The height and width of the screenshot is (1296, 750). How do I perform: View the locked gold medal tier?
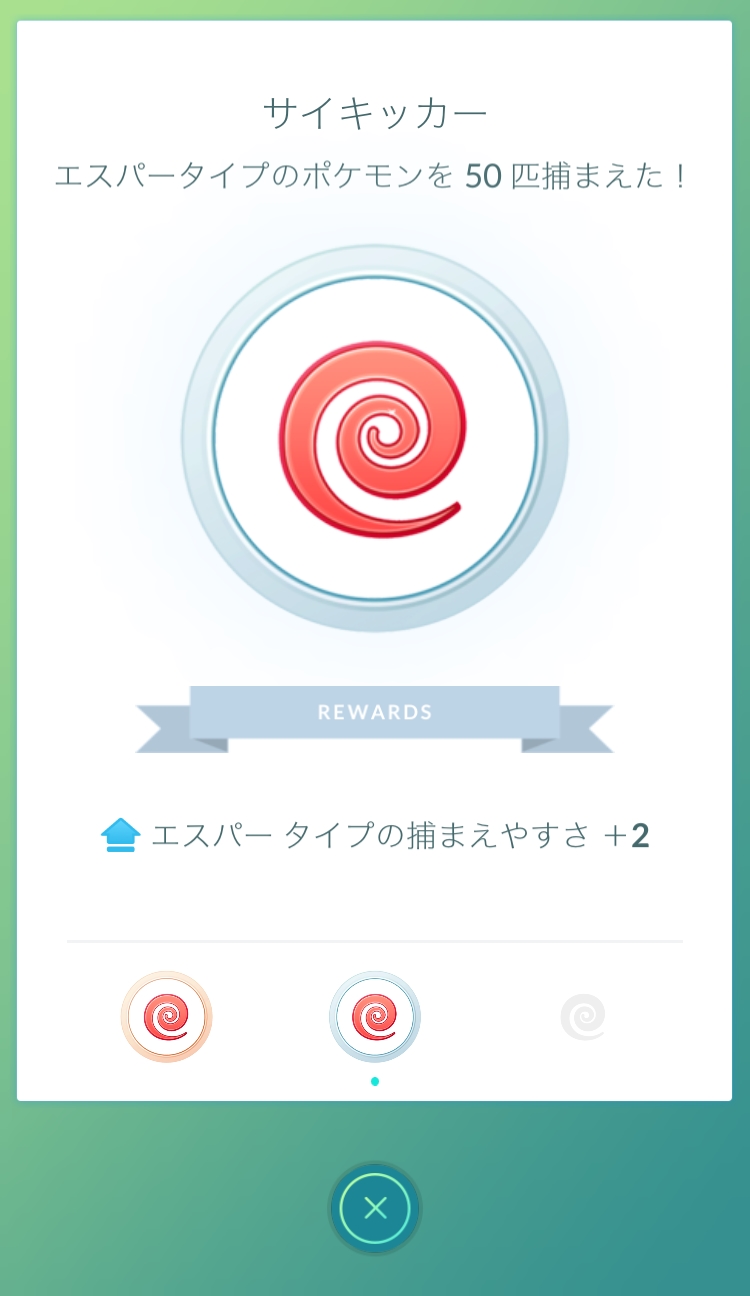[x=583, y=1017]
